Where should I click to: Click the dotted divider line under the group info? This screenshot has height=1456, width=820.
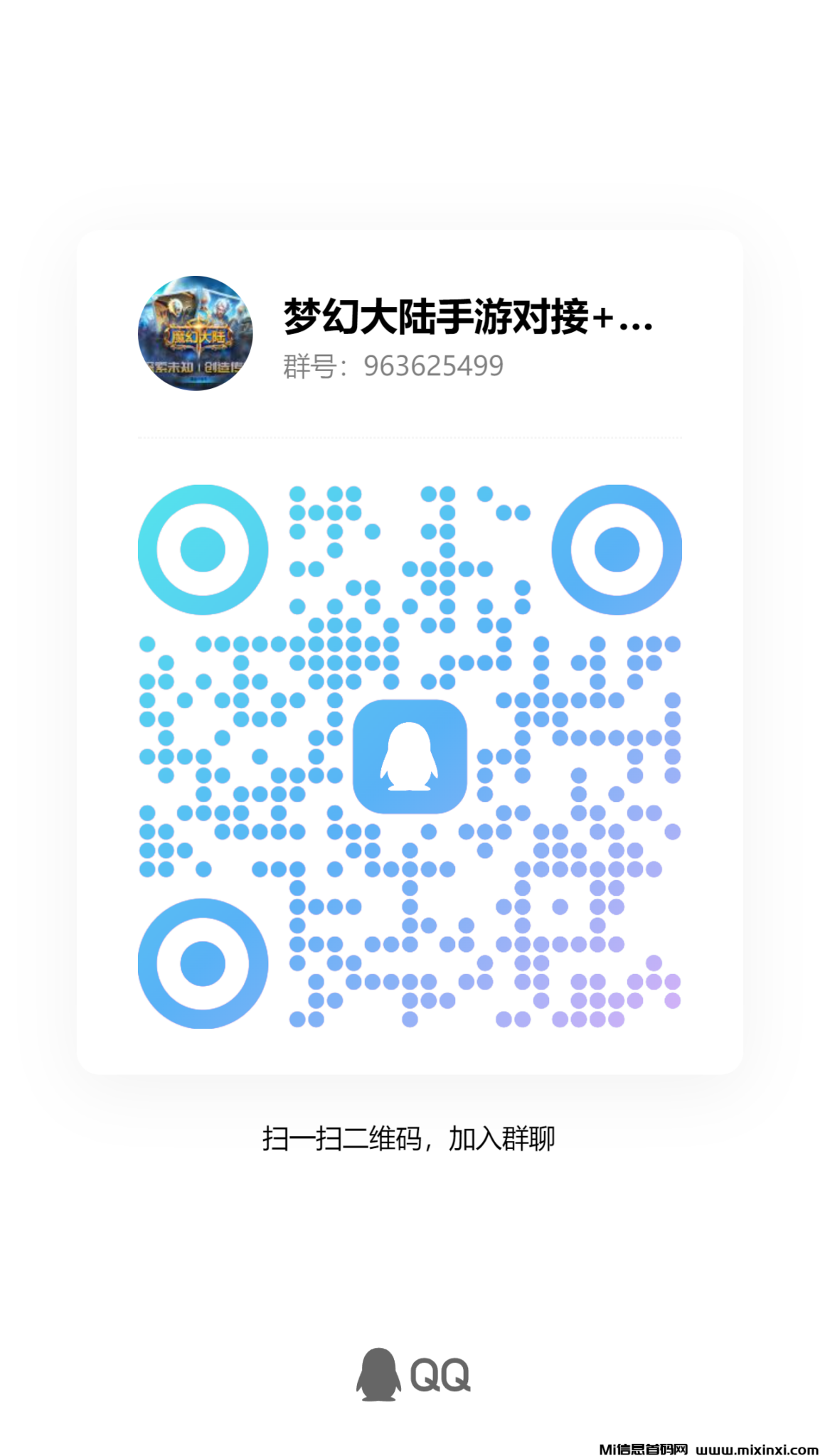tap(410, 437)
